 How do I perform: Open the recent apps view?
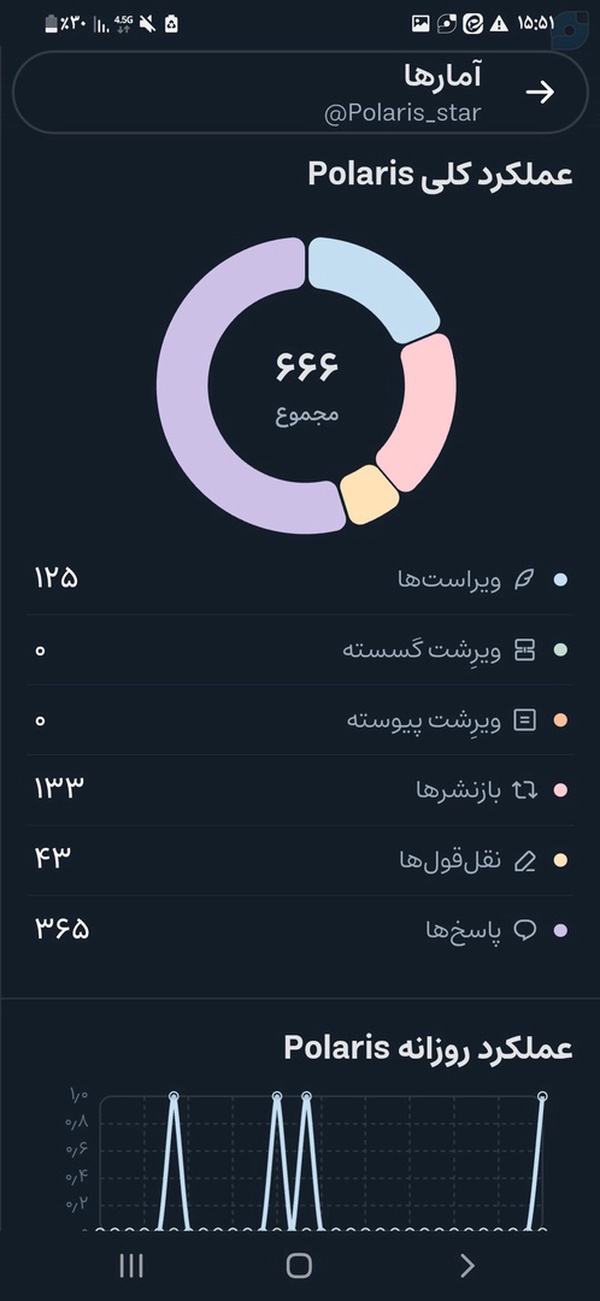(131, 1265)
